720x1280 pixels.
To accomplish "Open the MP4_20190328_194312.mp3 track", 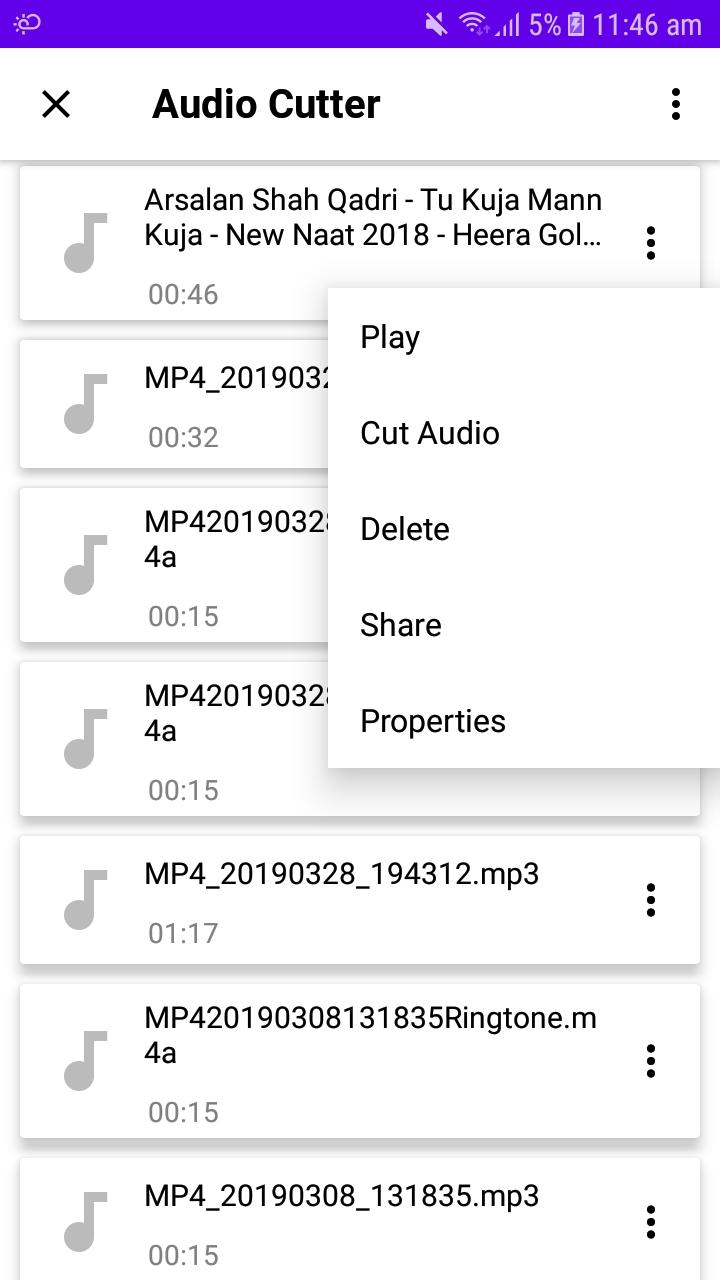I will (x=360, y=900).
